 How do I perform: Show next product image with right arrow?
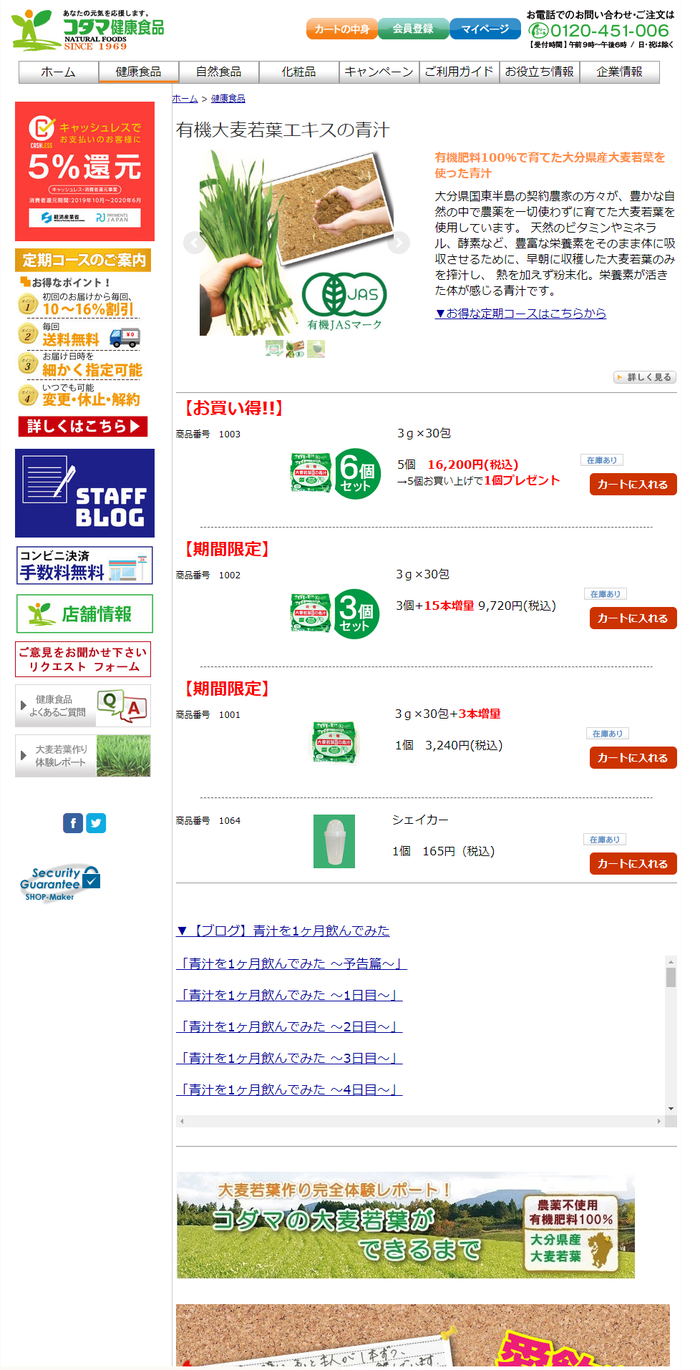(x=399, y=242)
